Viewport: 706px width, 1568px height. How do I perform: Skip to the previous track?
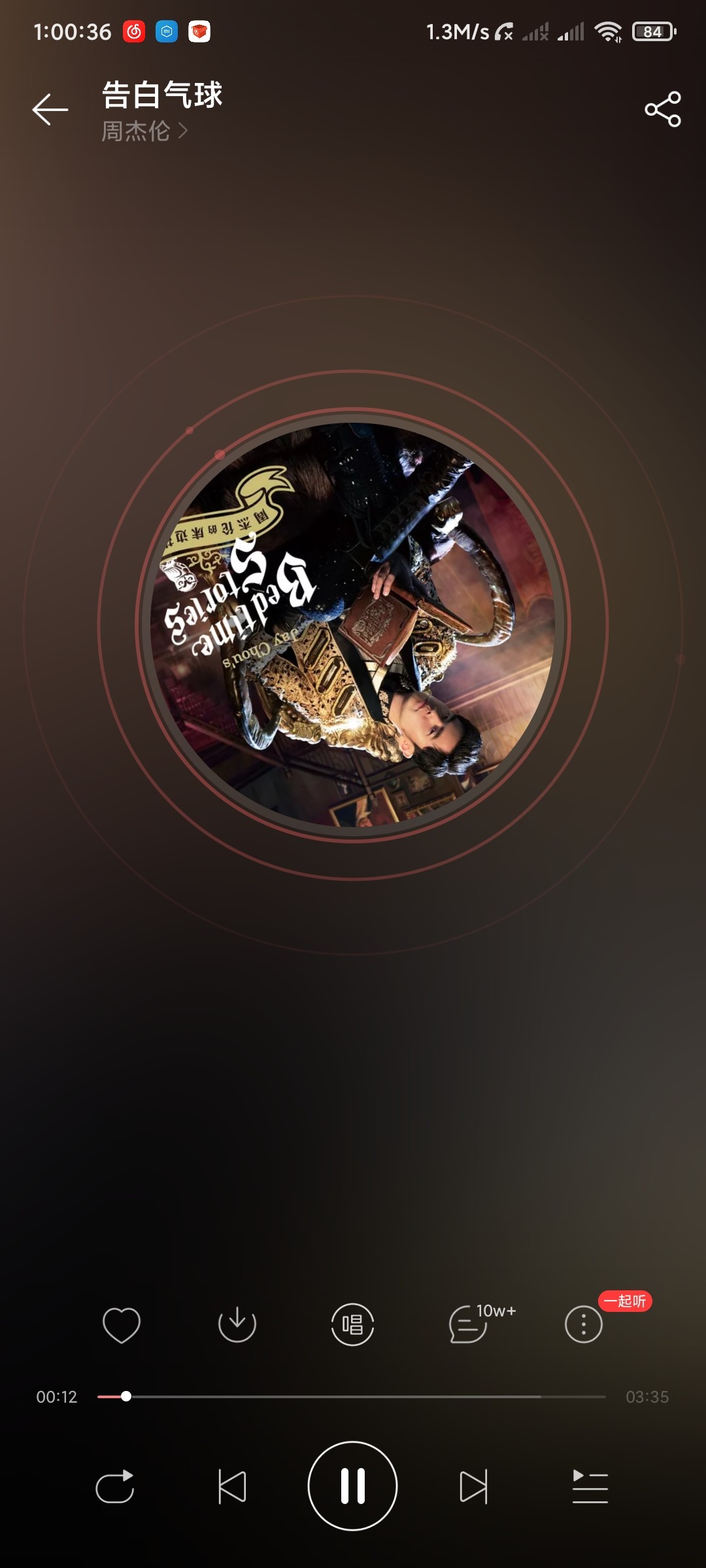pyautogui.click(x=232, y=1487)
